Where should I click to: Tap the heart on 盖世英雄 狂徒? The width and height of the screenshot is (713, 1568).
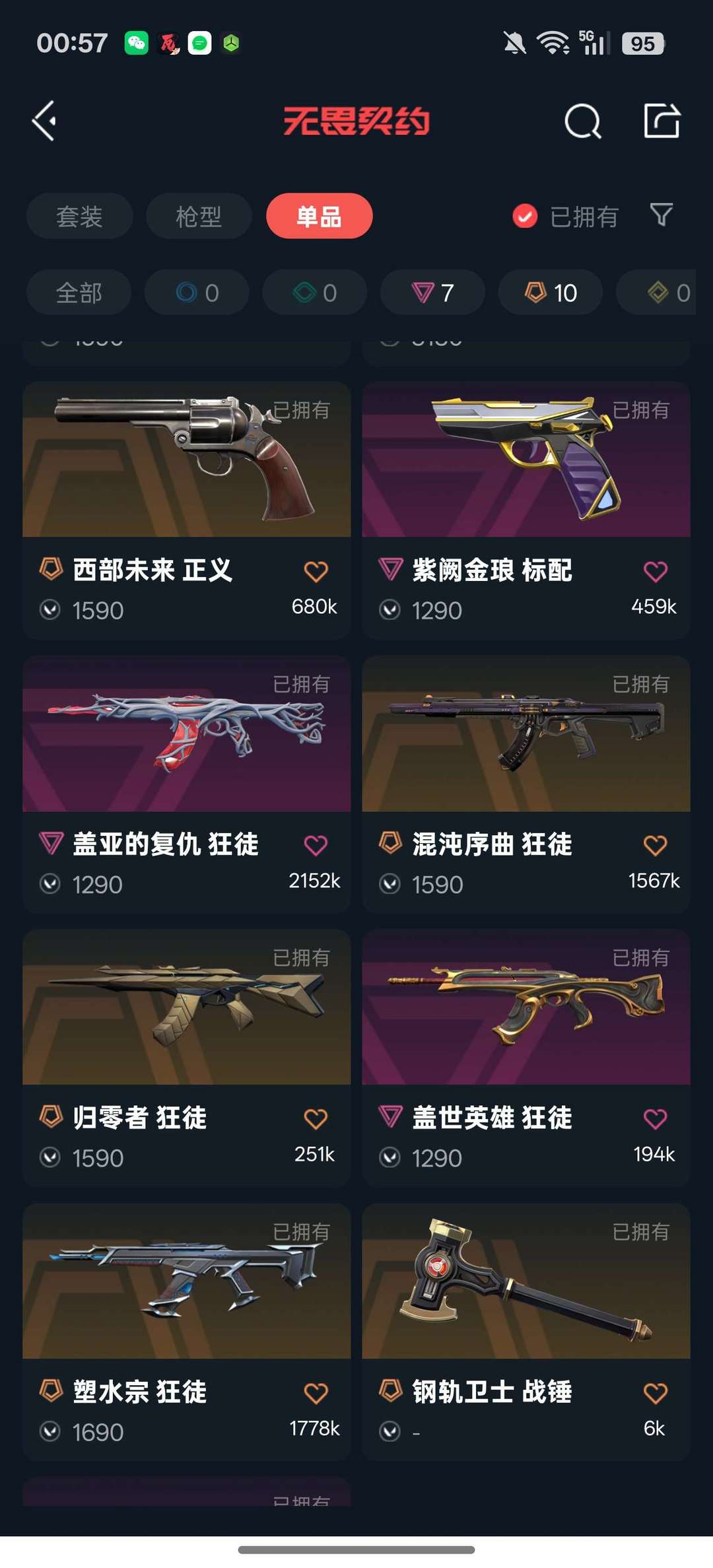pyautogui.click(x=655, y=1119)
